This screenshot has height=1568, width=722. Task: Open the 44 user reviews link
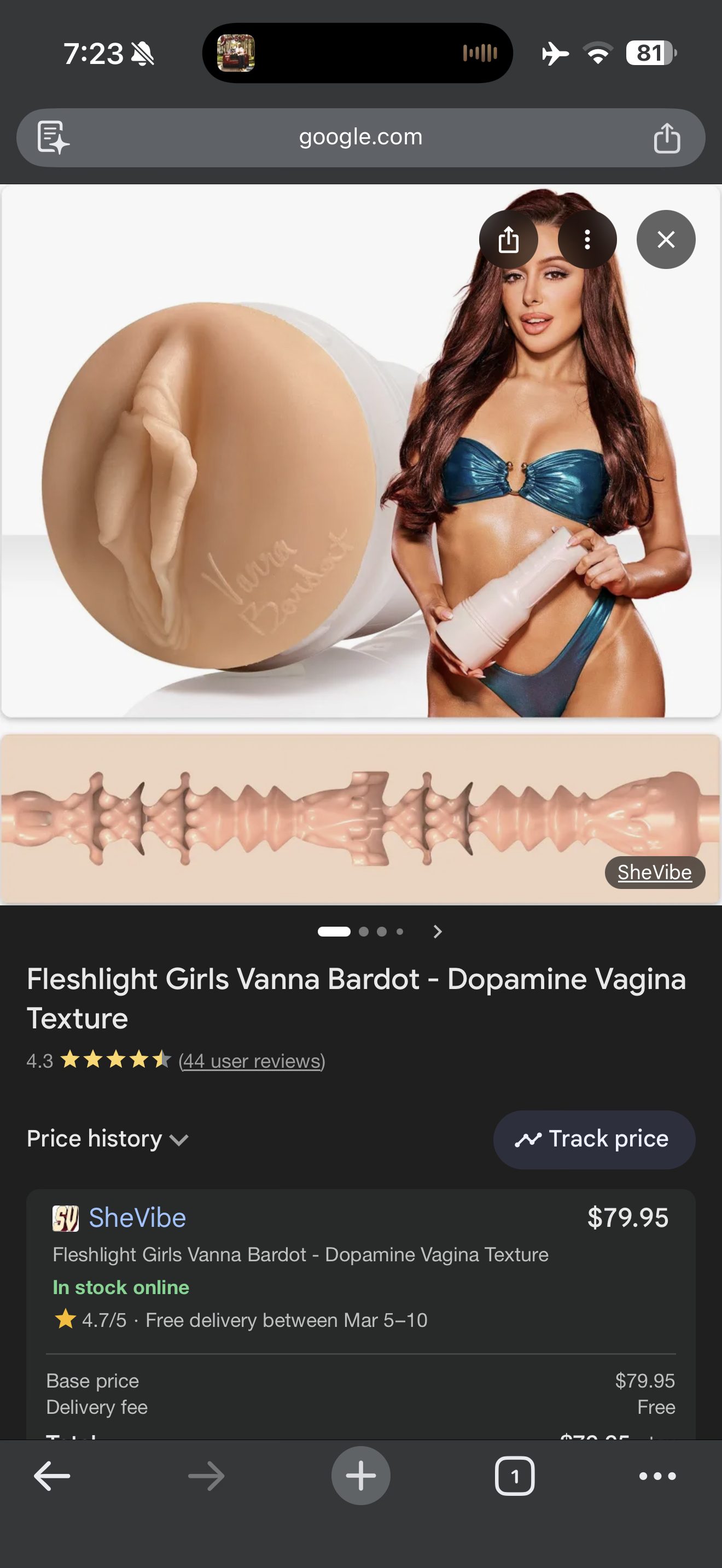[252, 1061]
